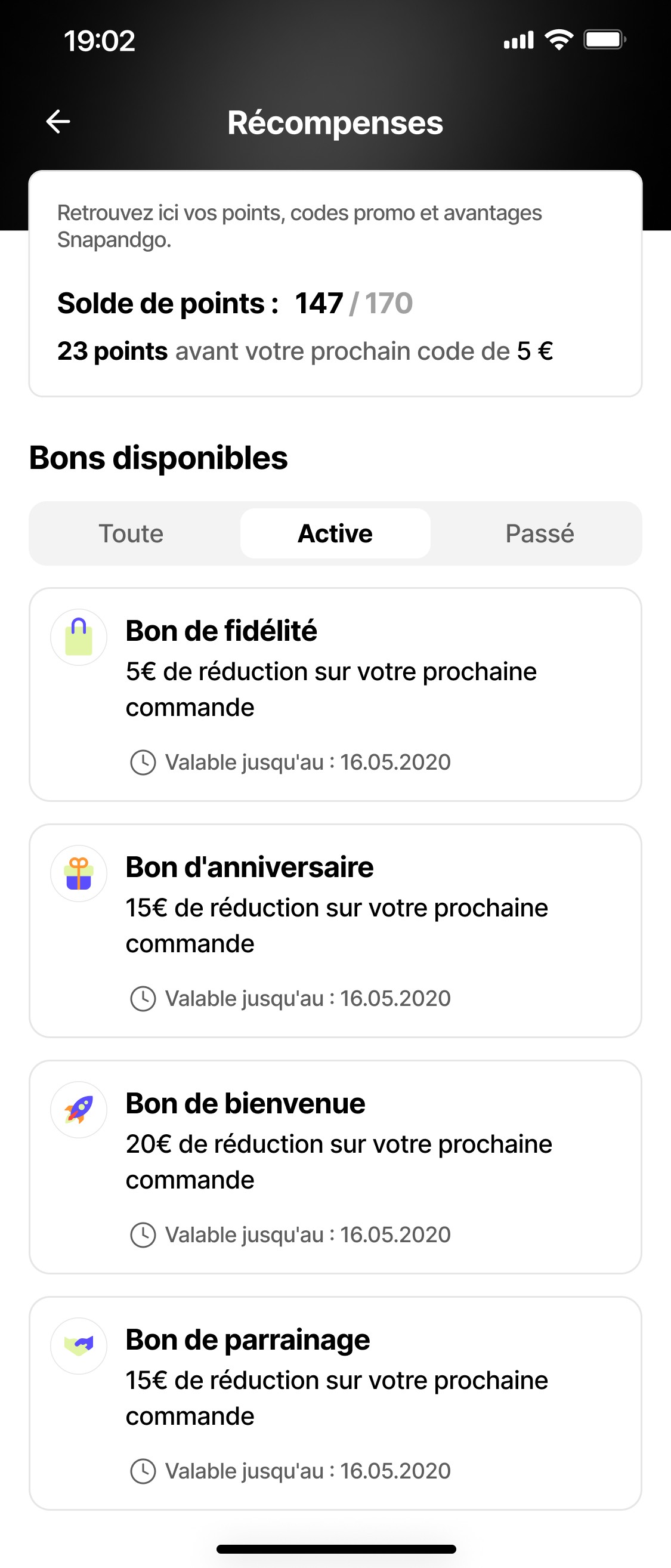Select the clock icon on the anniversaire voucher
671x1568 pixels.
[144, 998]
